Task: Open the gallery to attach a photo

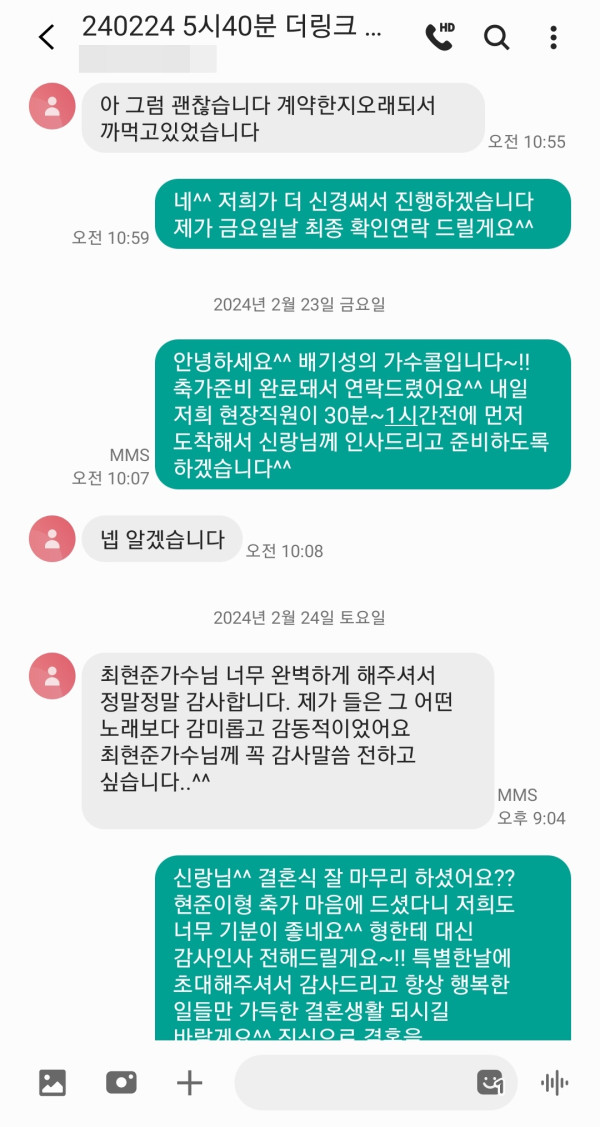Action: 52,1082
